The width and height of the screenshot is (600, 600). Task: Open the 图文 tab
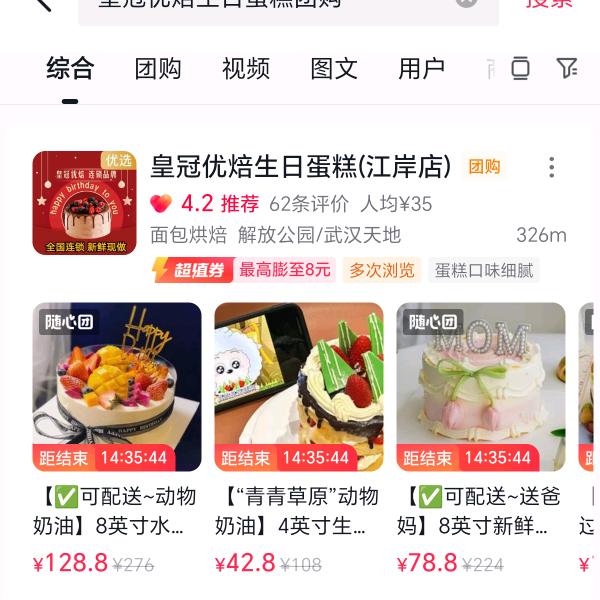click(x=334, y=69)
